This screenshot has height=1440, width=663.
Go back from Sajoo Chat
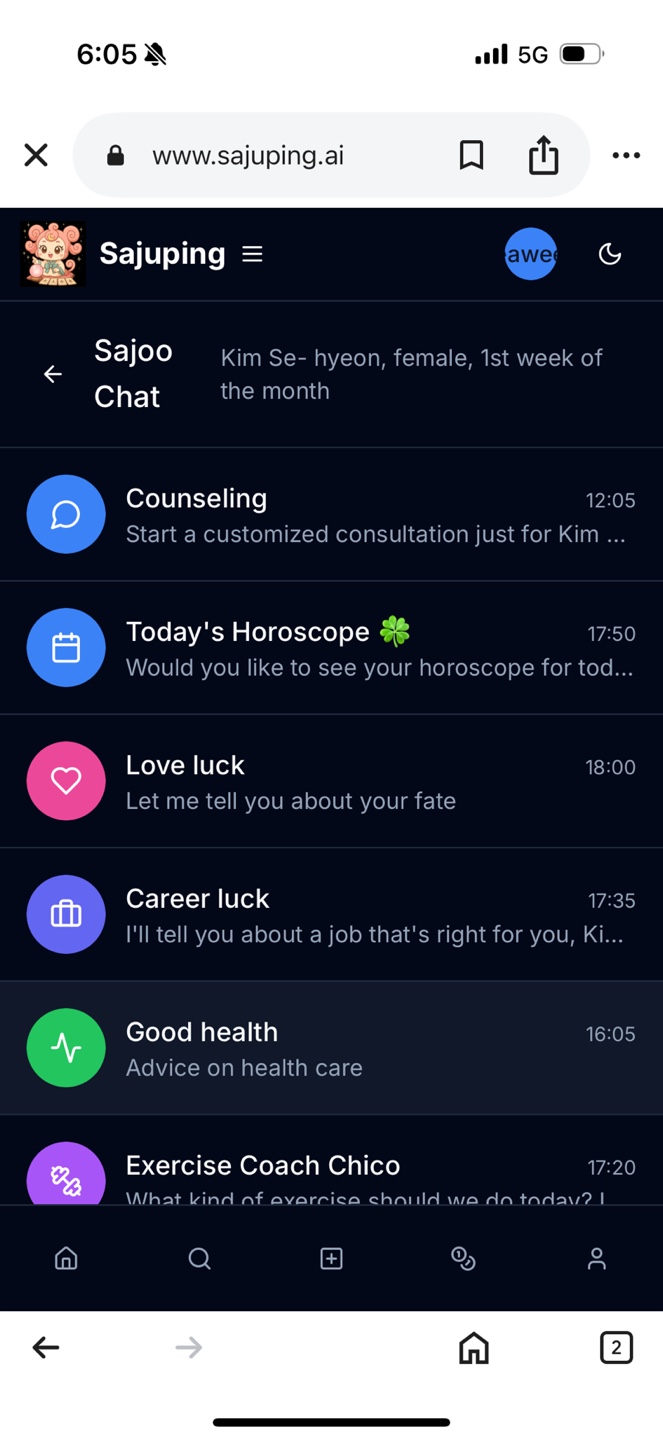(x=53, y=374)
